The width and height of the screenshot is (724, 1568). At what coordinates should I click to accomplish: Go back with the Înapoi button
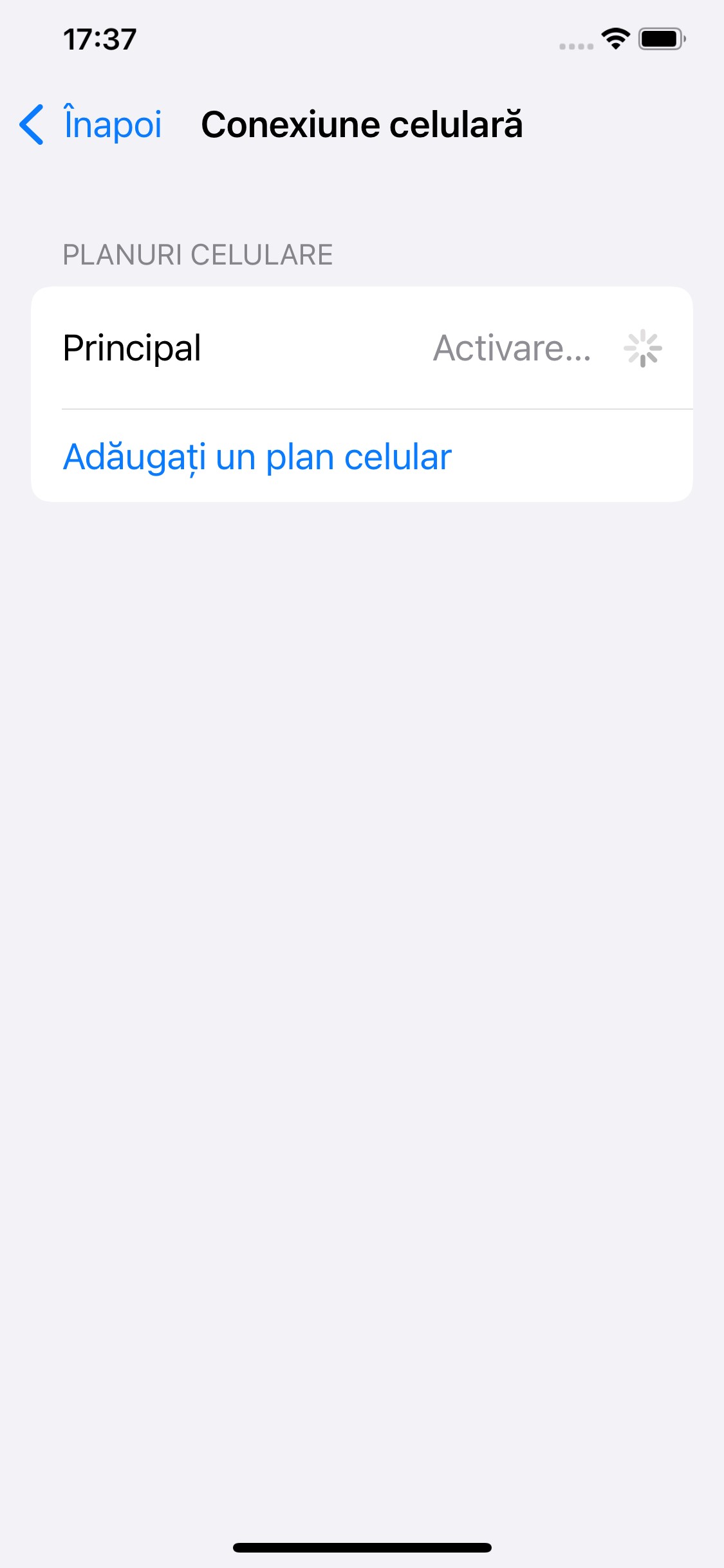[91, 124]
